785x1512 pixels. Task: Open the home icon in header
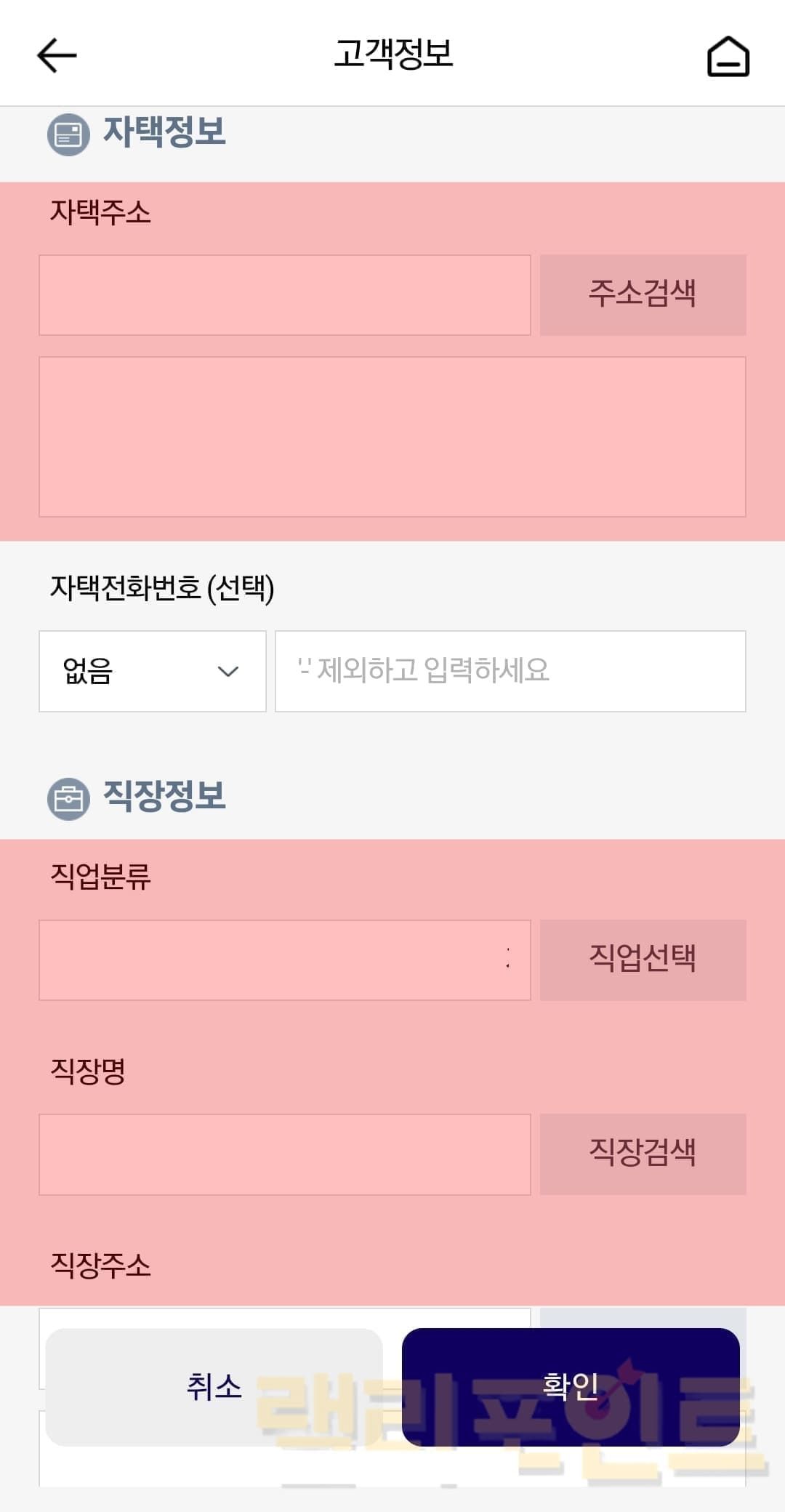coord(728,56)
